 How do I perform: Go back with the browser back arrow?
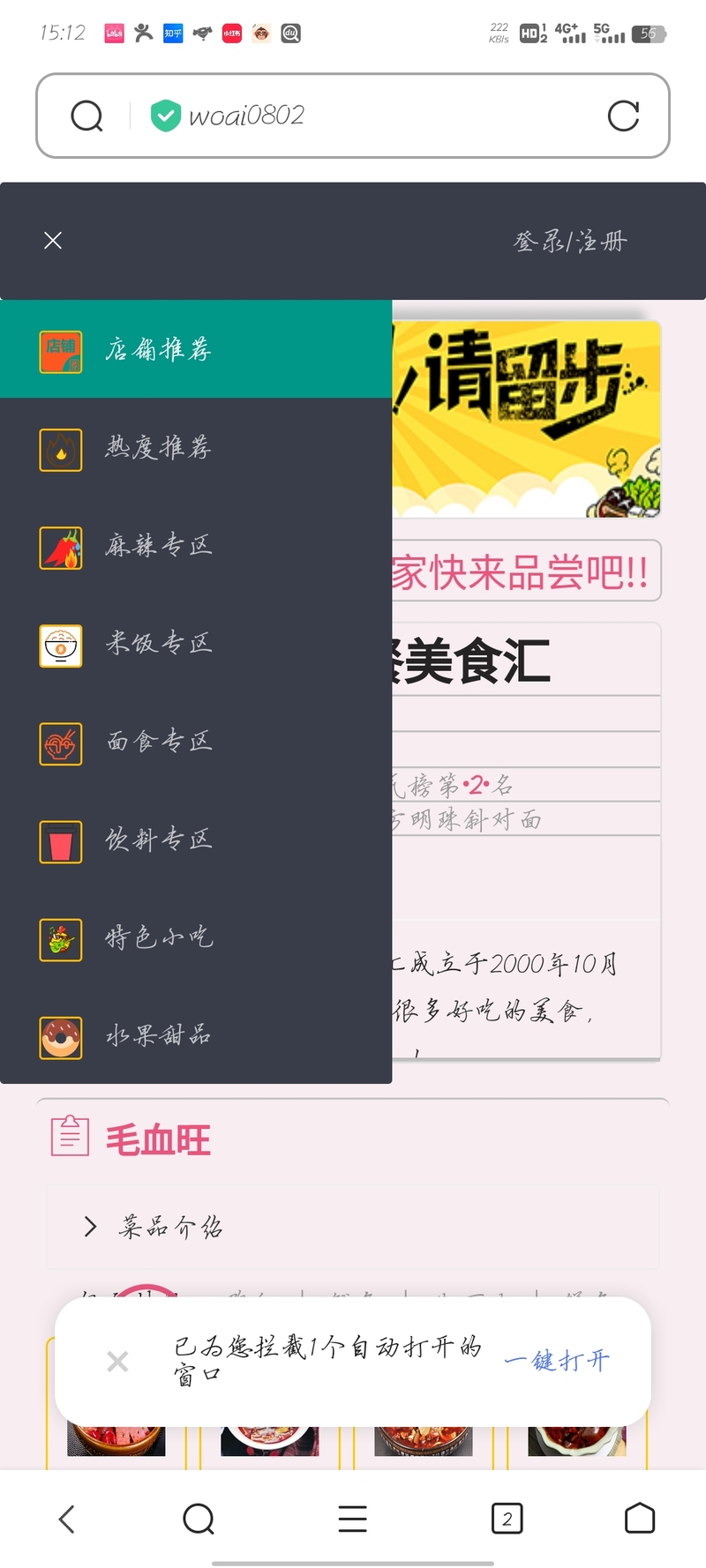click(67, 1519)
